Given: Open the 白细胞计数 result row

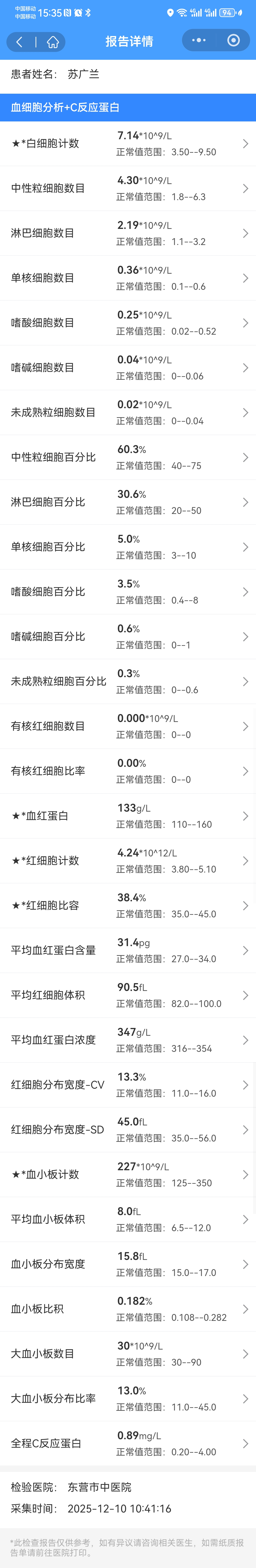Looking at the screenshot, I should (128, 144).
